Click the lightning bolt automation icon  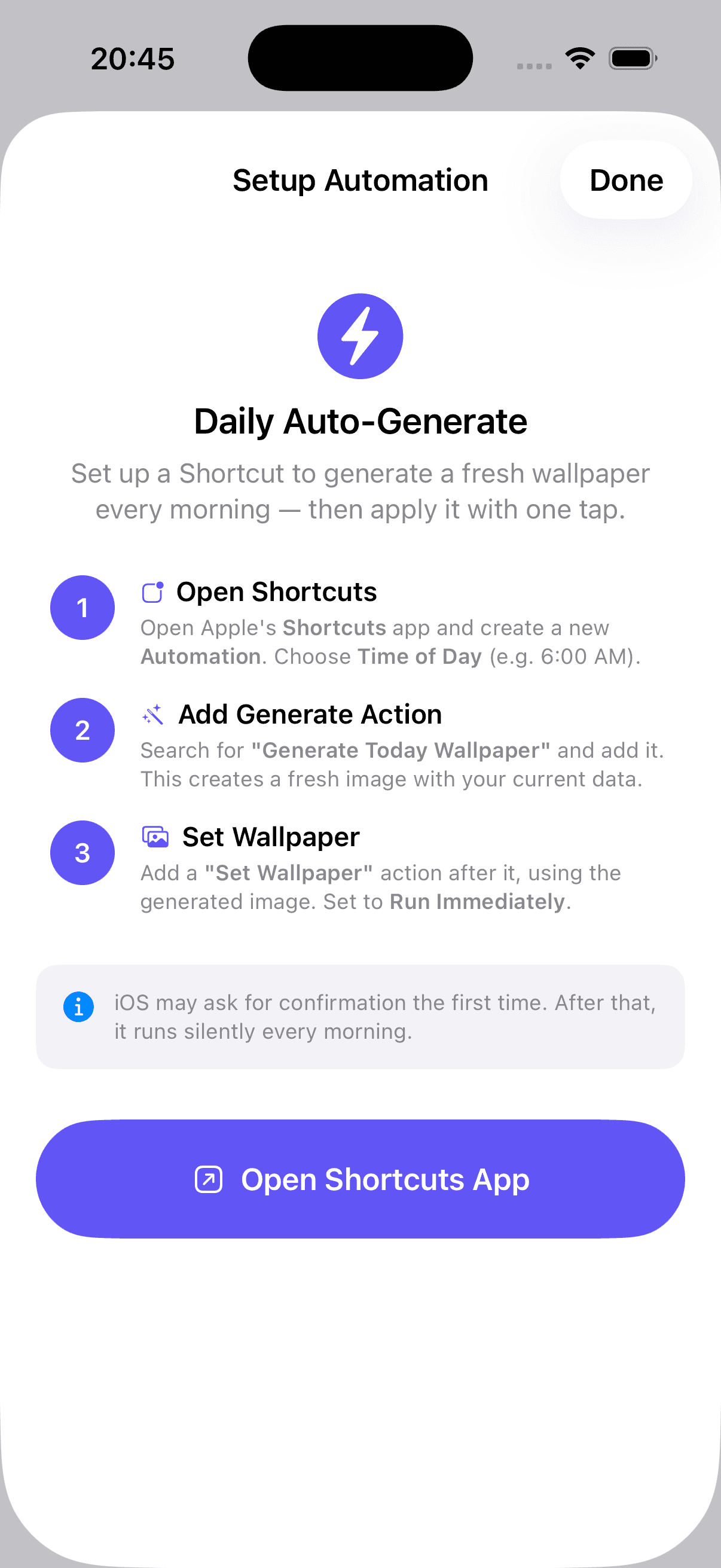pyautogui.click(x=360, y=337)
